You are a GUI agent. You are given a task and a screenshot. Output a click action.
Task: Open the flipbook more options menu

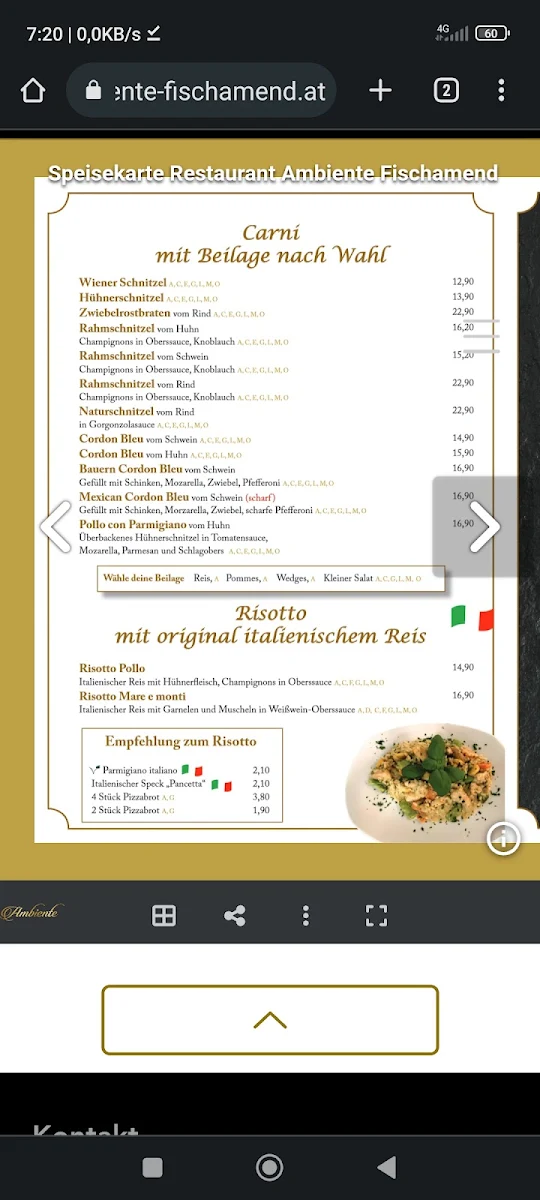pos(306,915)
